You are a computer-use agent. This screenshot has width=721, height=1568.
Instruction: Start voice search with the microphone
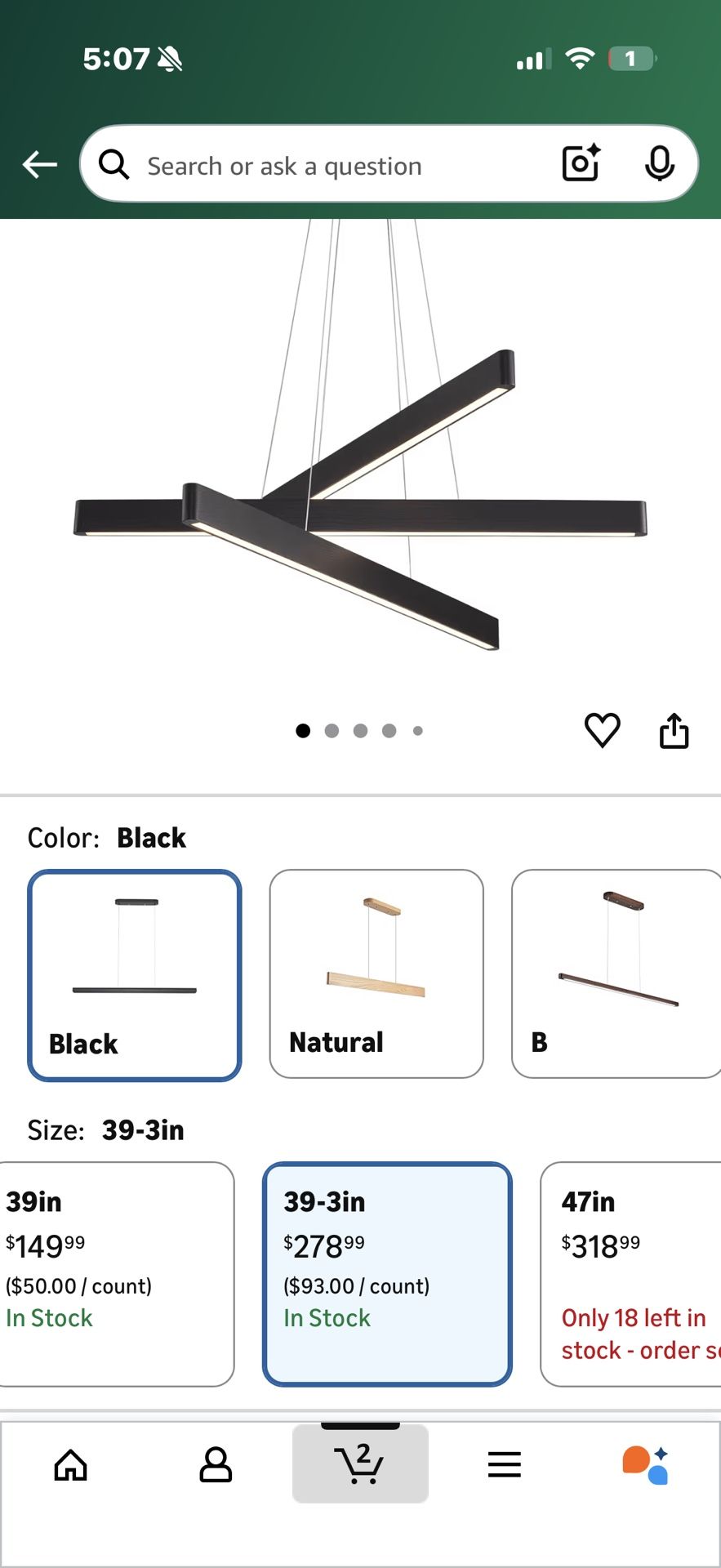pyautogui.click(x=659, y=163)
